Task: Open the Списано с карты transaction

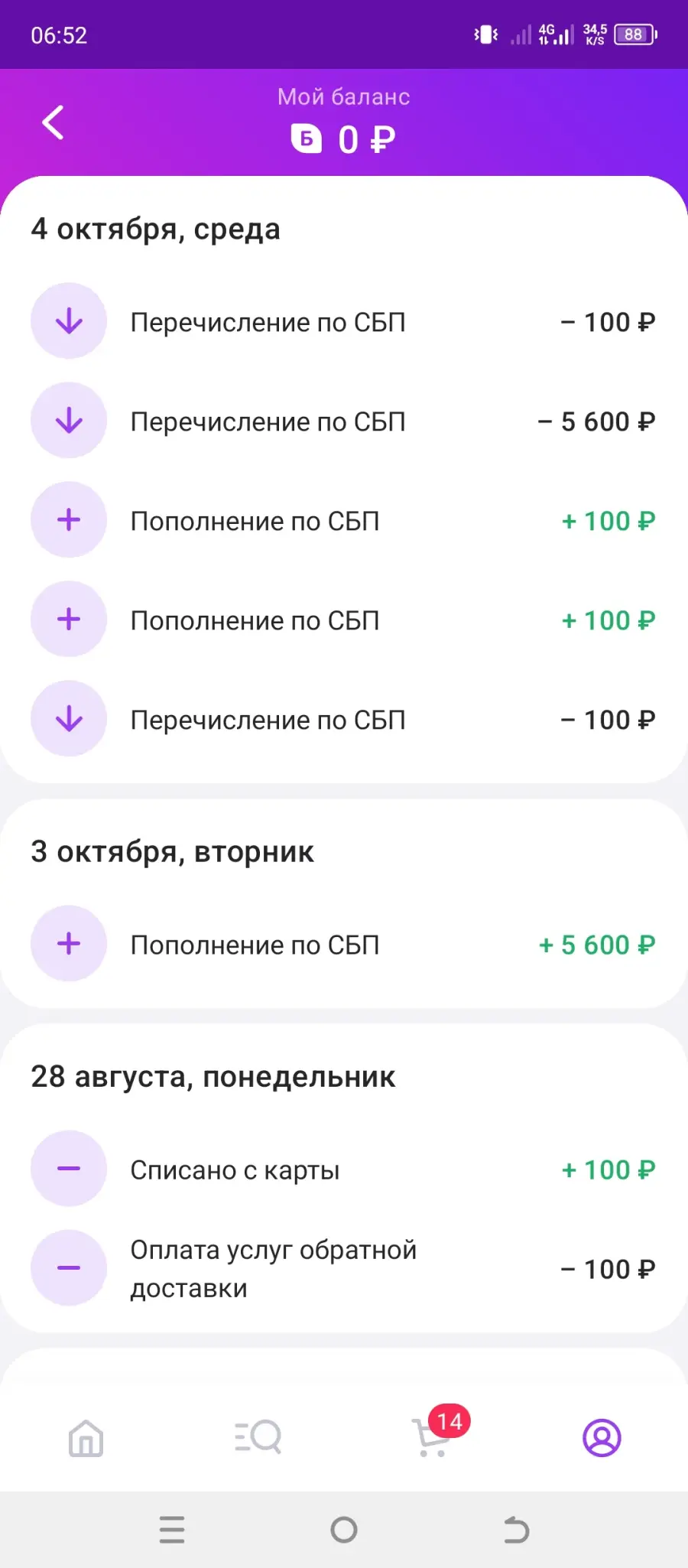Action: 344,1169
